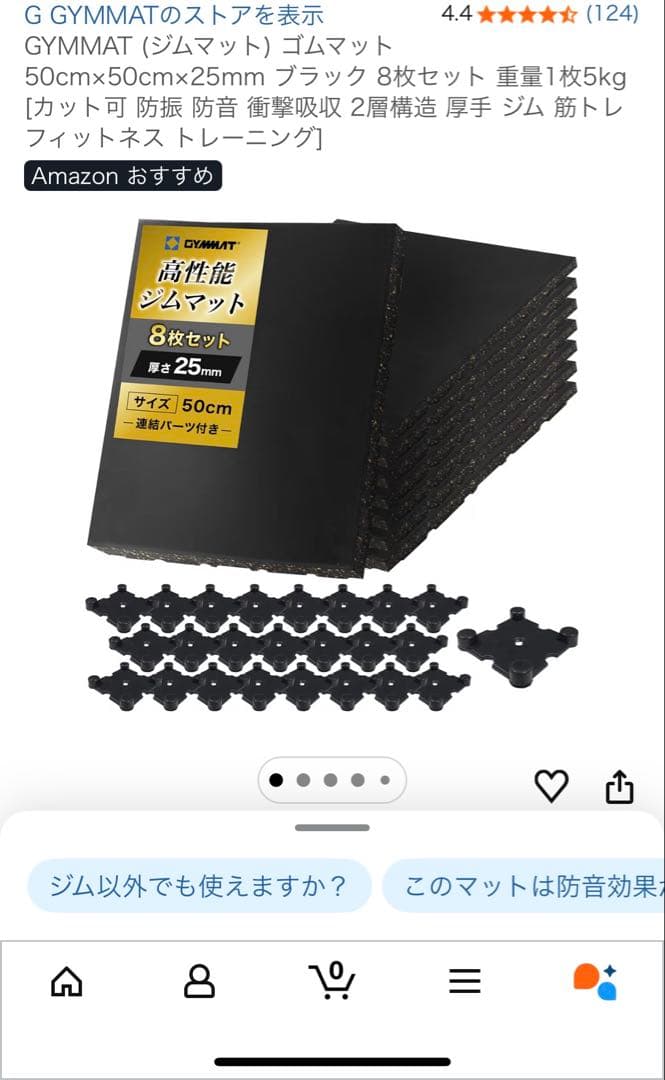Open the GYMMAT store link
The height and width of the screenshot is (1080, 665).
tap(174, 15)
